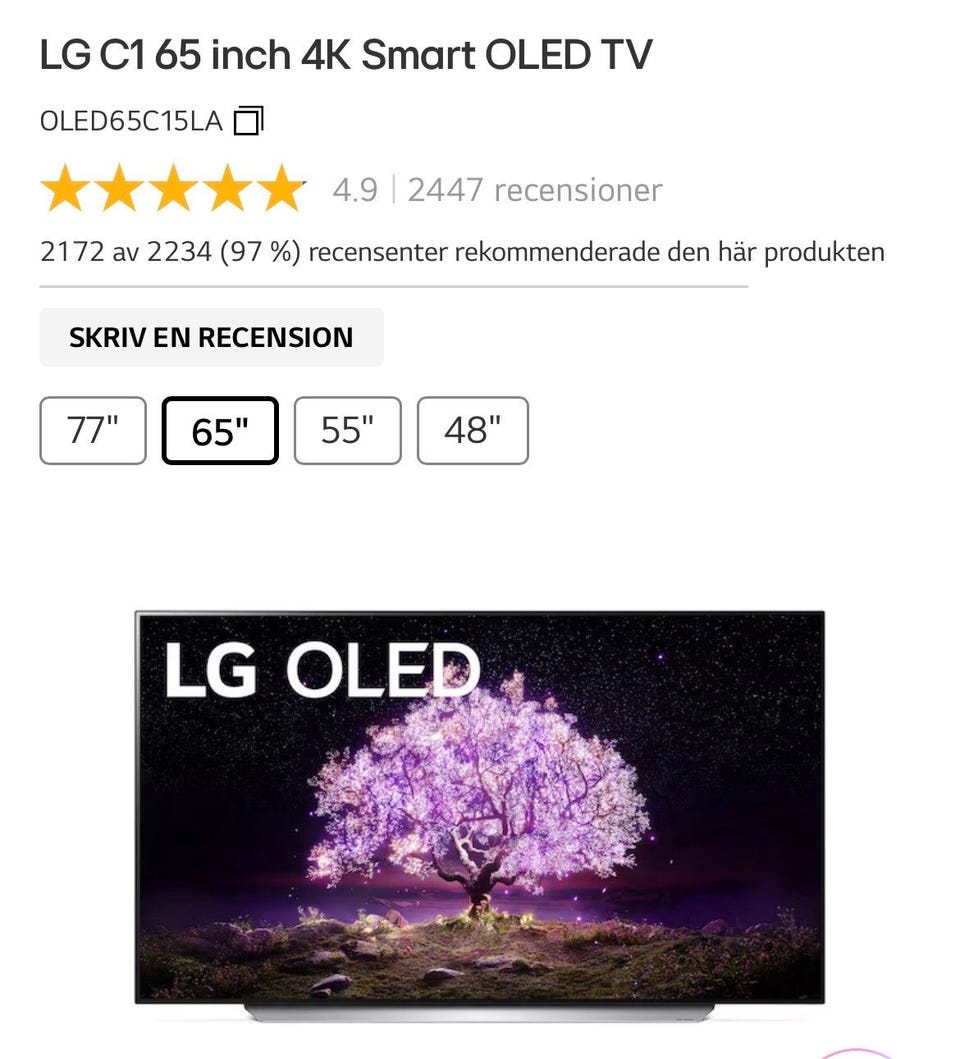Switch to the 55" TV size
This screenshot has width=960, height=1059.
click(x=347, y=430)
